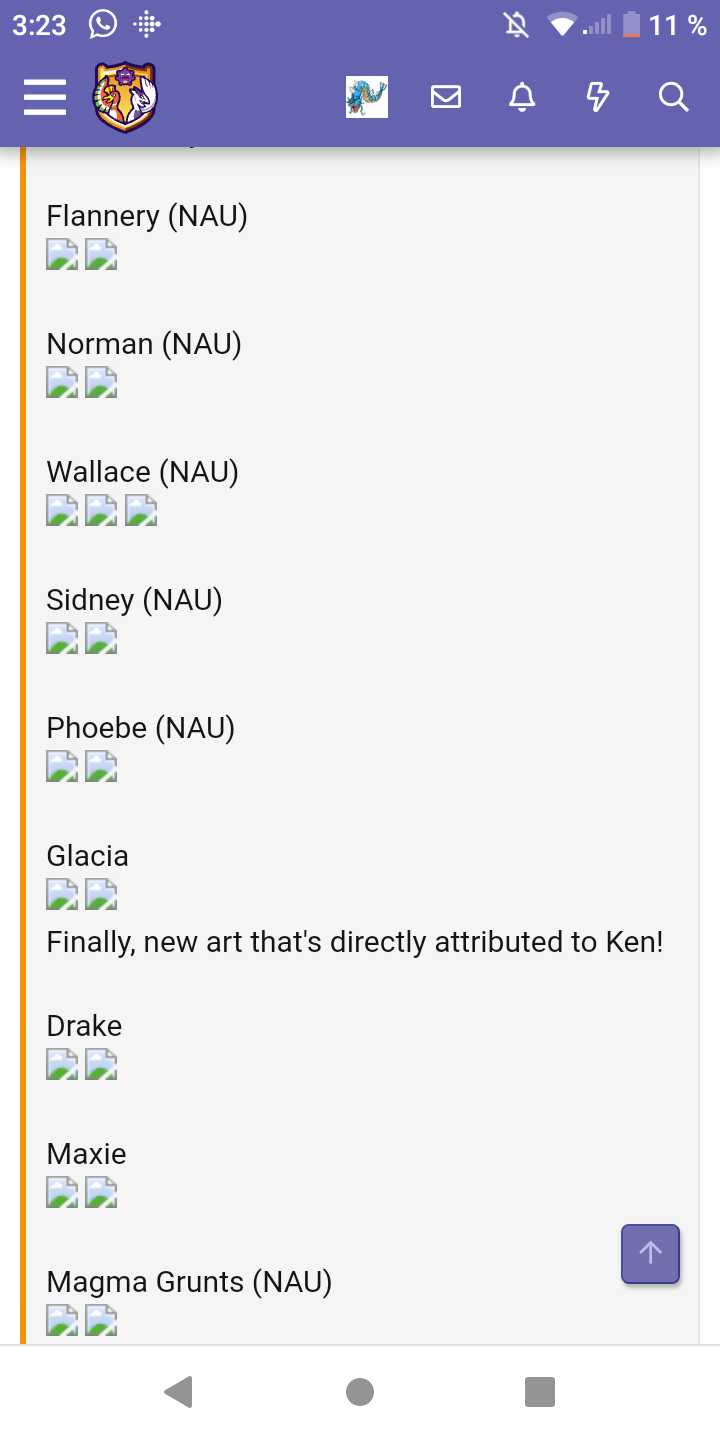Tap the Android back button

(x=178, y=1392)
